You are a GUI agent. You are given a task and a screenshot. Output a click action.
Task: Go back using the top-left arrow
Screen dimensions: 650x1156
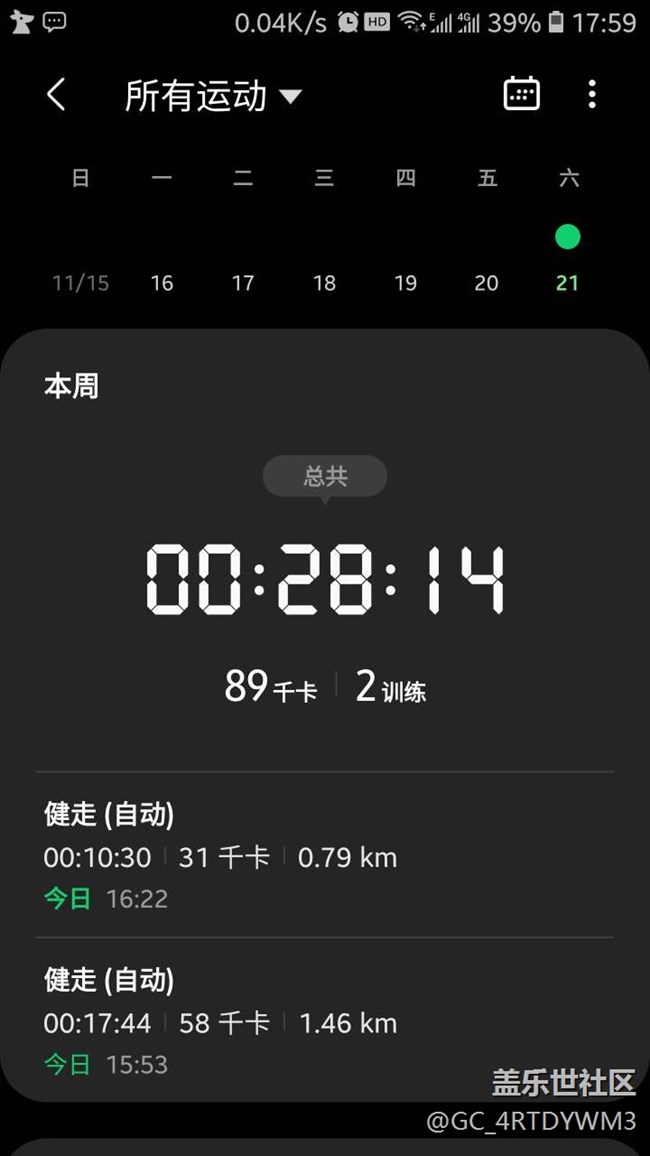tap(56, 95)
